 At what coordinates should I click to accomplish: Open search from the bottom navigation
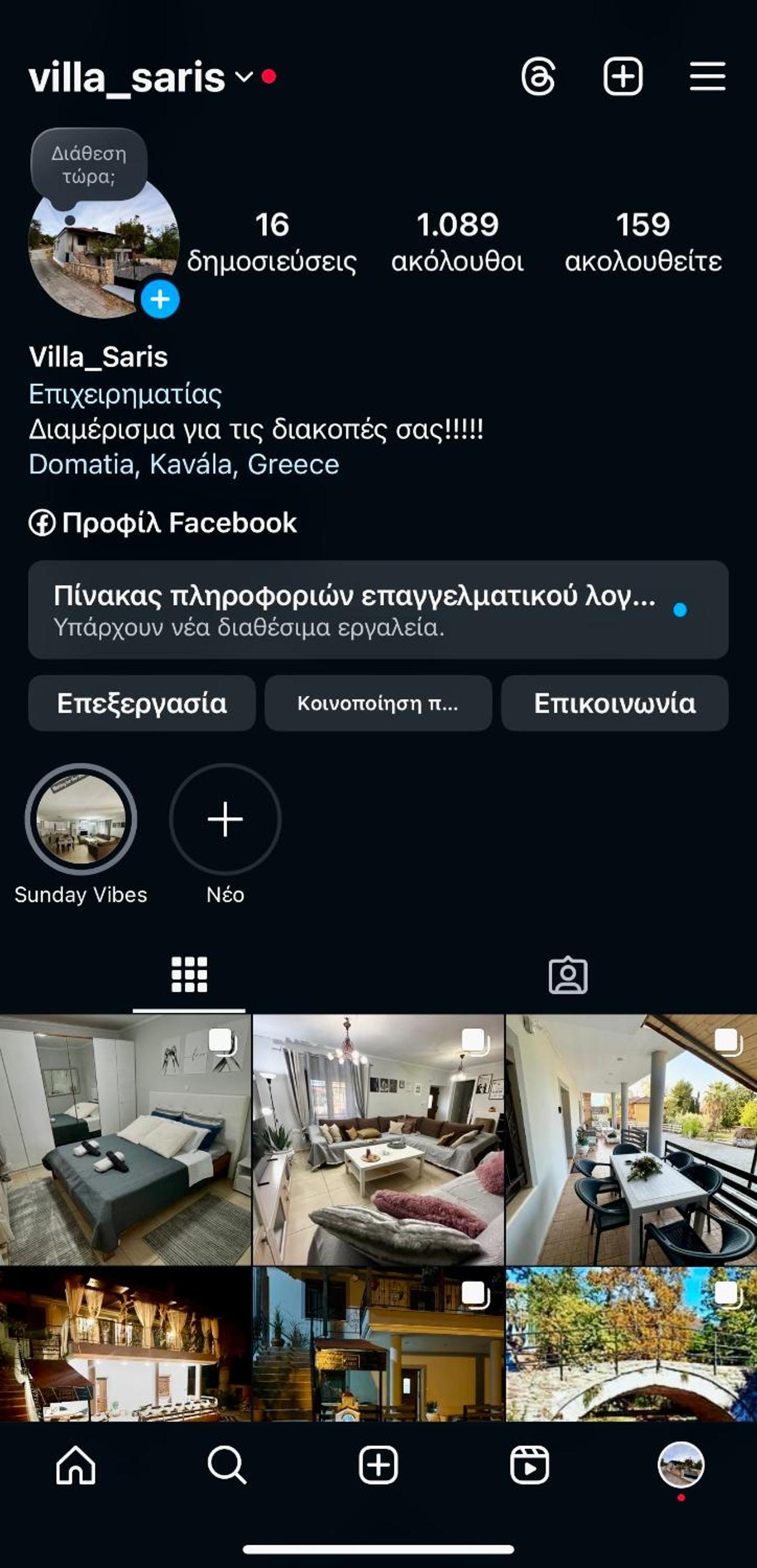coord(227,1466)
